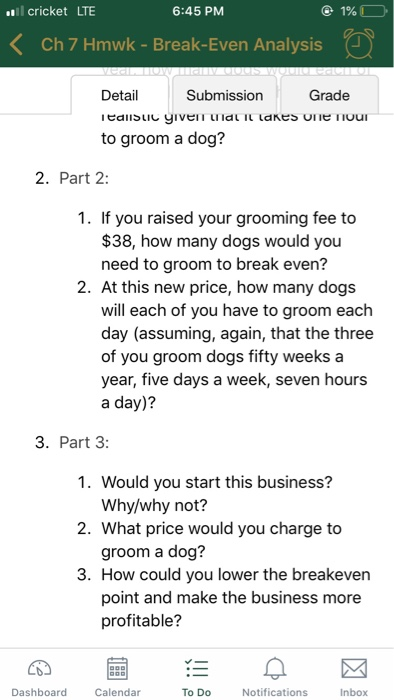Viewport: 394px width, 700px height.
Task: Open the alarm clock reminder icon
Action: click(358, 45)
